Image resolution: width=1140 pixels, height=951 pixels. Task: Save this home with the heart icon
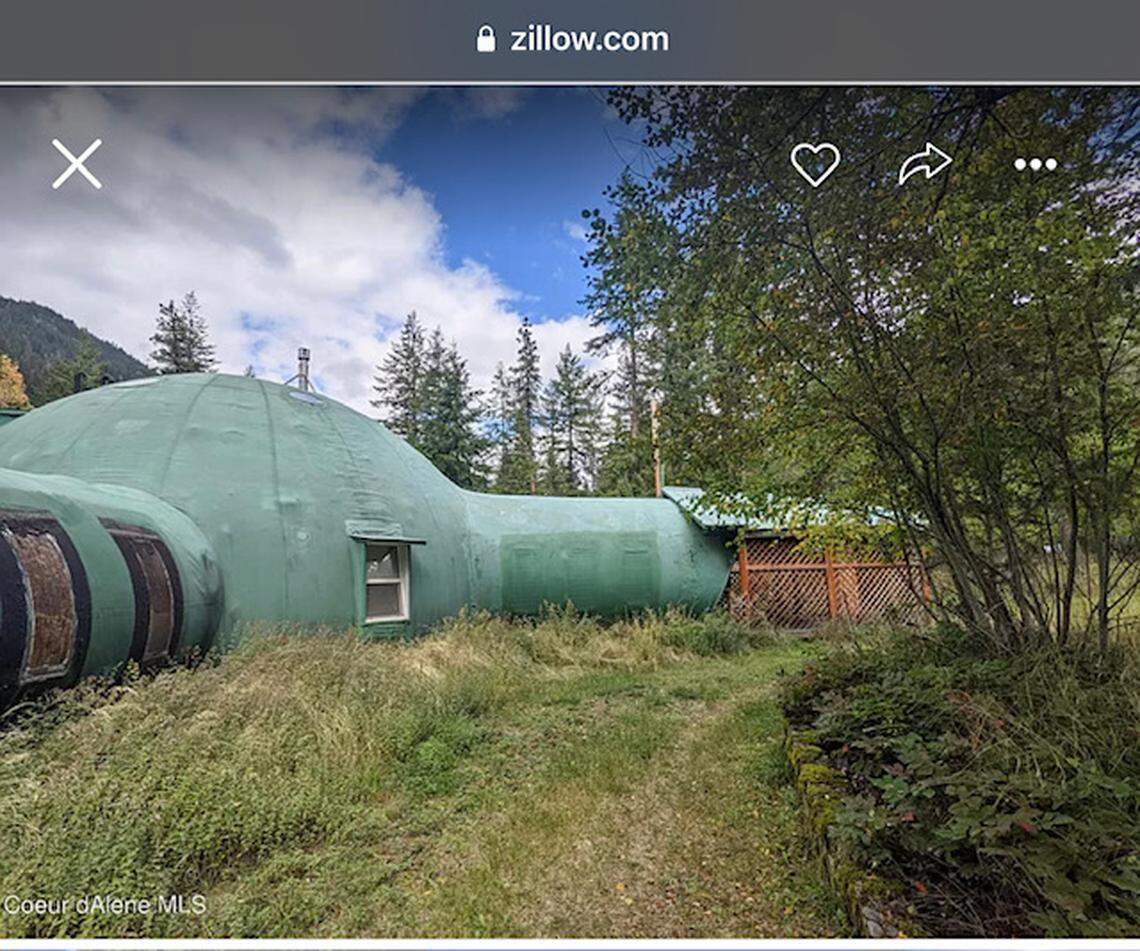coord(815,164)
